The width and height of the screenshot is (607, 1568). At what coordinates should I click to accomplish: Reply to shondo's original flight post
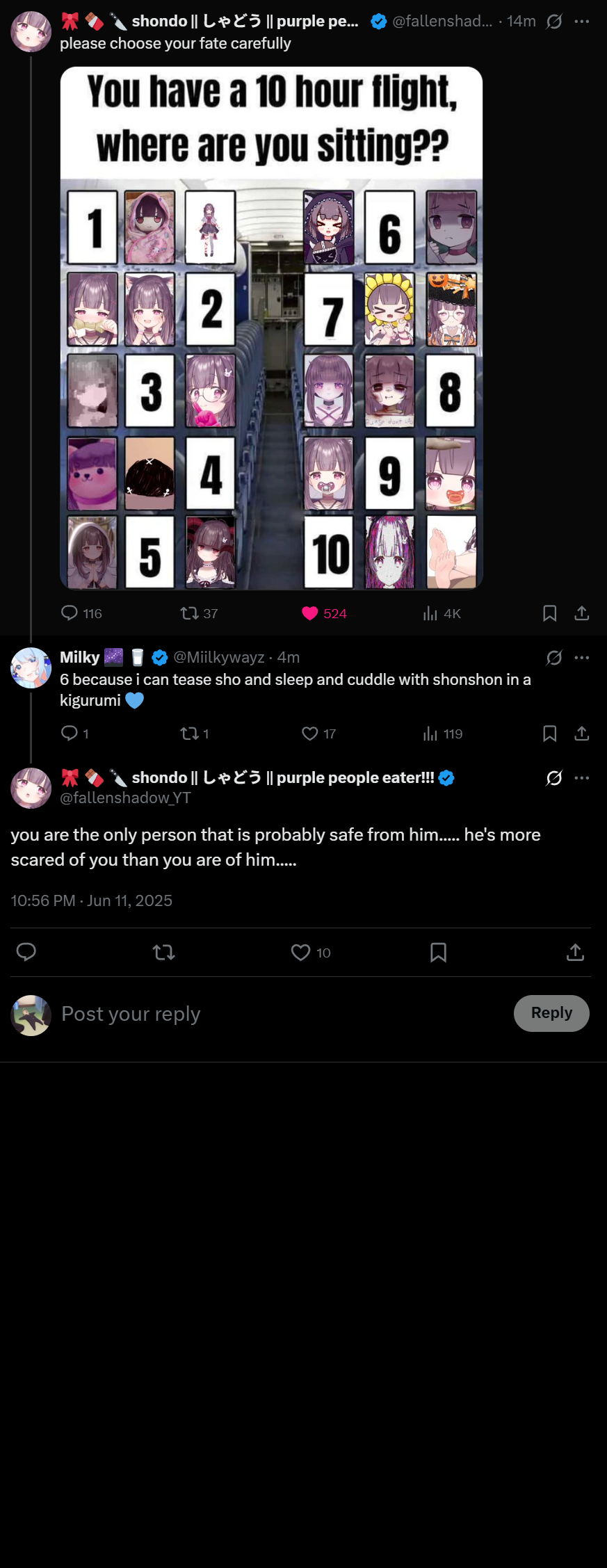[x=70, y=613]
